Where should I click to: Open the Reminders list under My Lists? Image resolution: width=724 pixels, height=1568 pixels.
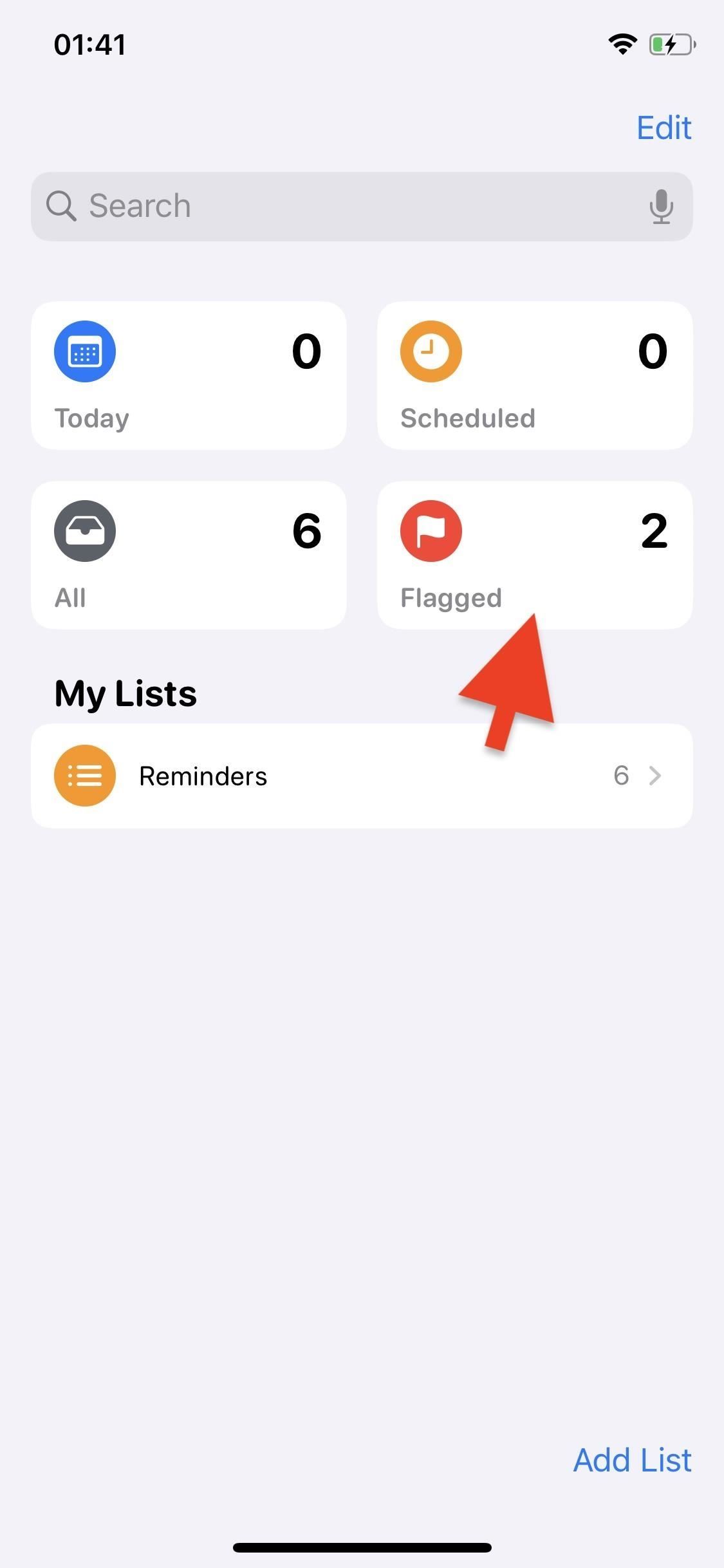point(290,776)
